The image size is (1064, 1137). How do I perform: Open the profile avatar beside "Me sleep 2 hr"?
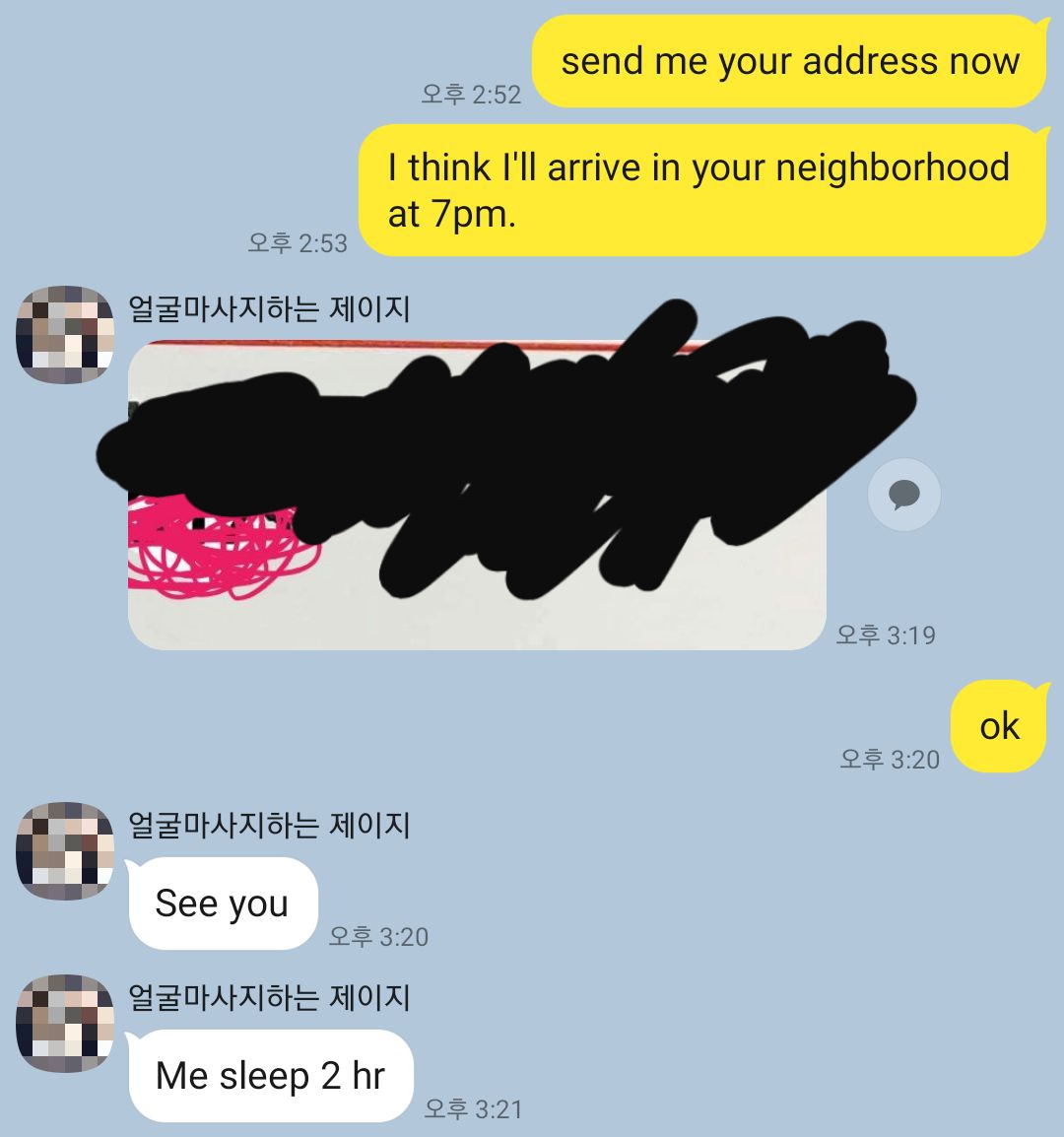pos(65,1024)
